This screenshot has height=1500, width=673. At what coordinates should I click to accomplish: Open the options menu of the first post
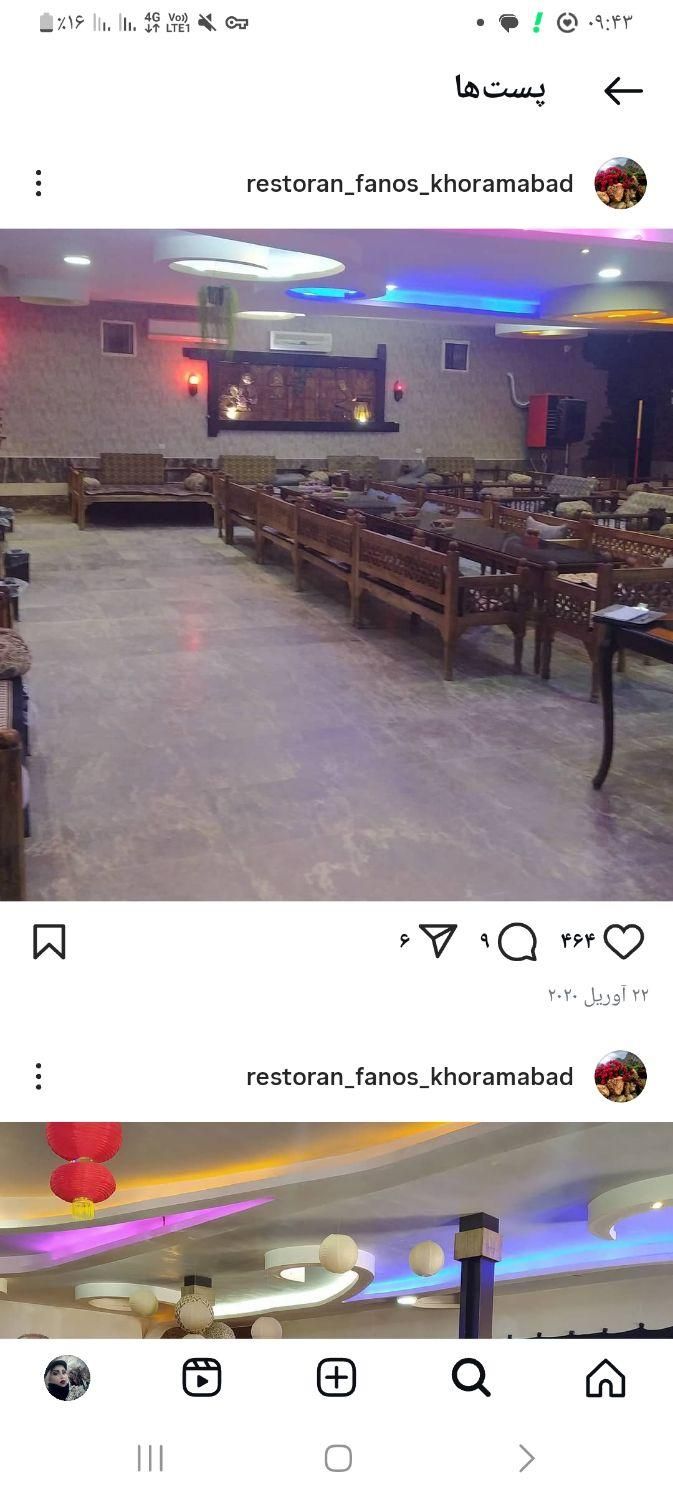pos(38,183)
